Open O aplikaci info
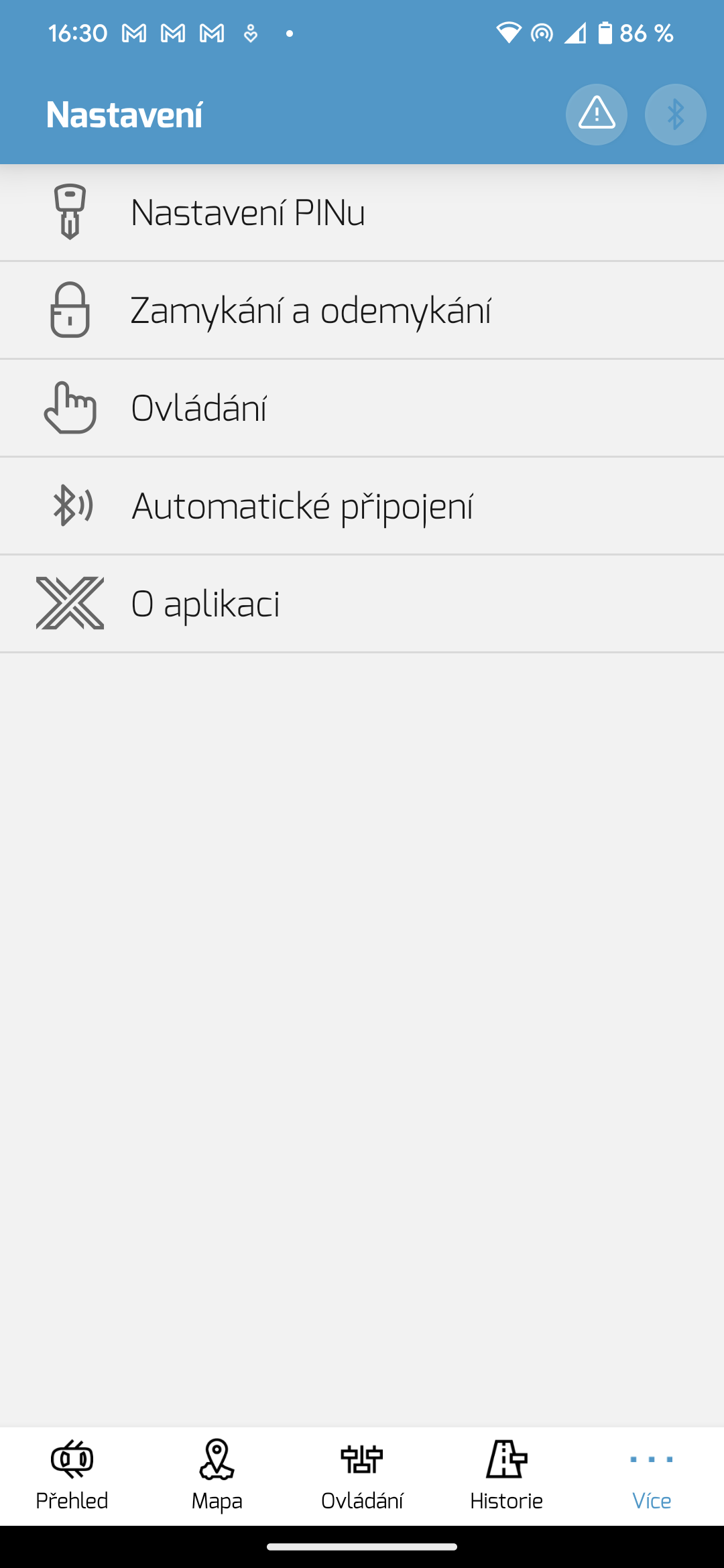This screenshot has width=724, height=1568. (x=362, y=604)
